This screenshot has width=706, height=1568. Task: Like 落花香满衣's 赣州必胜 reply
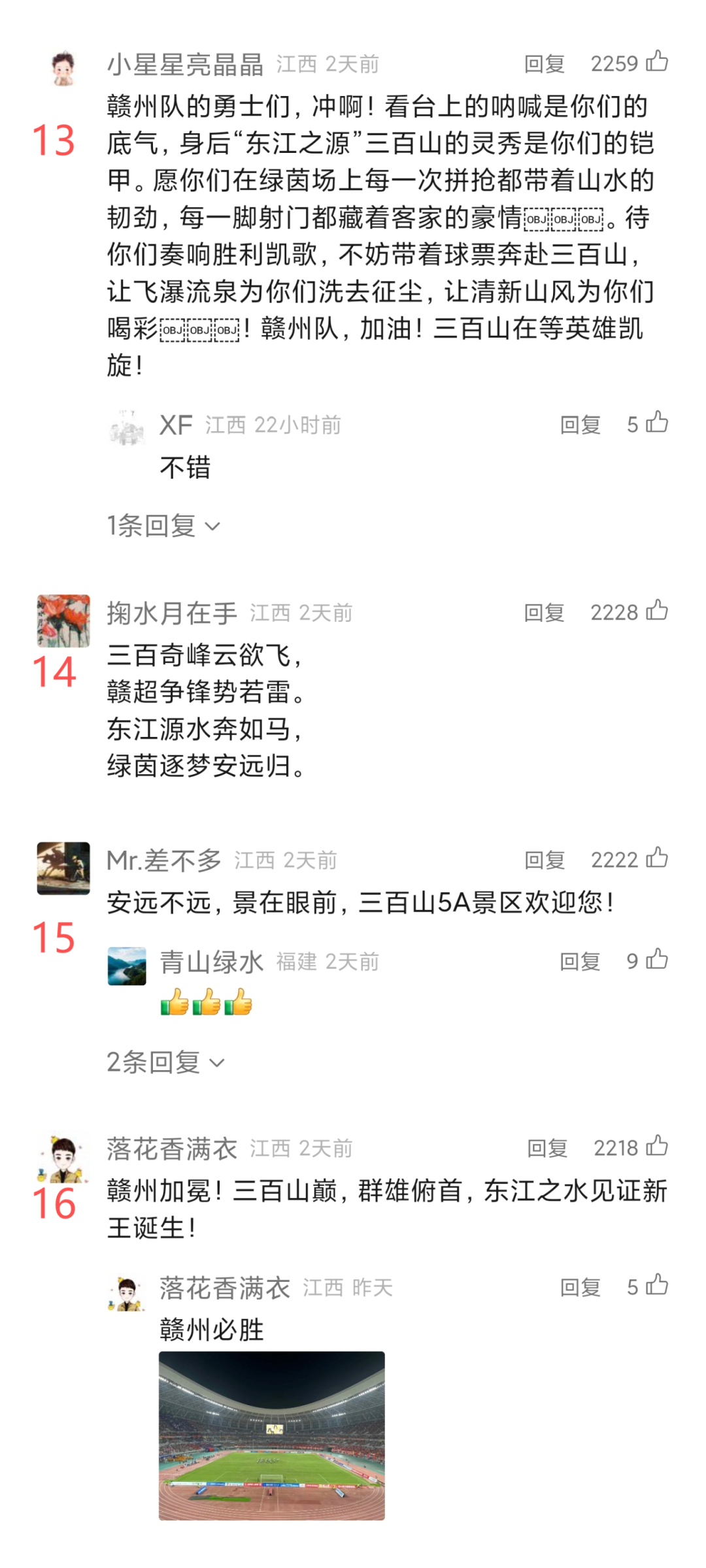pyautogui.click(x=657, y=1285)
